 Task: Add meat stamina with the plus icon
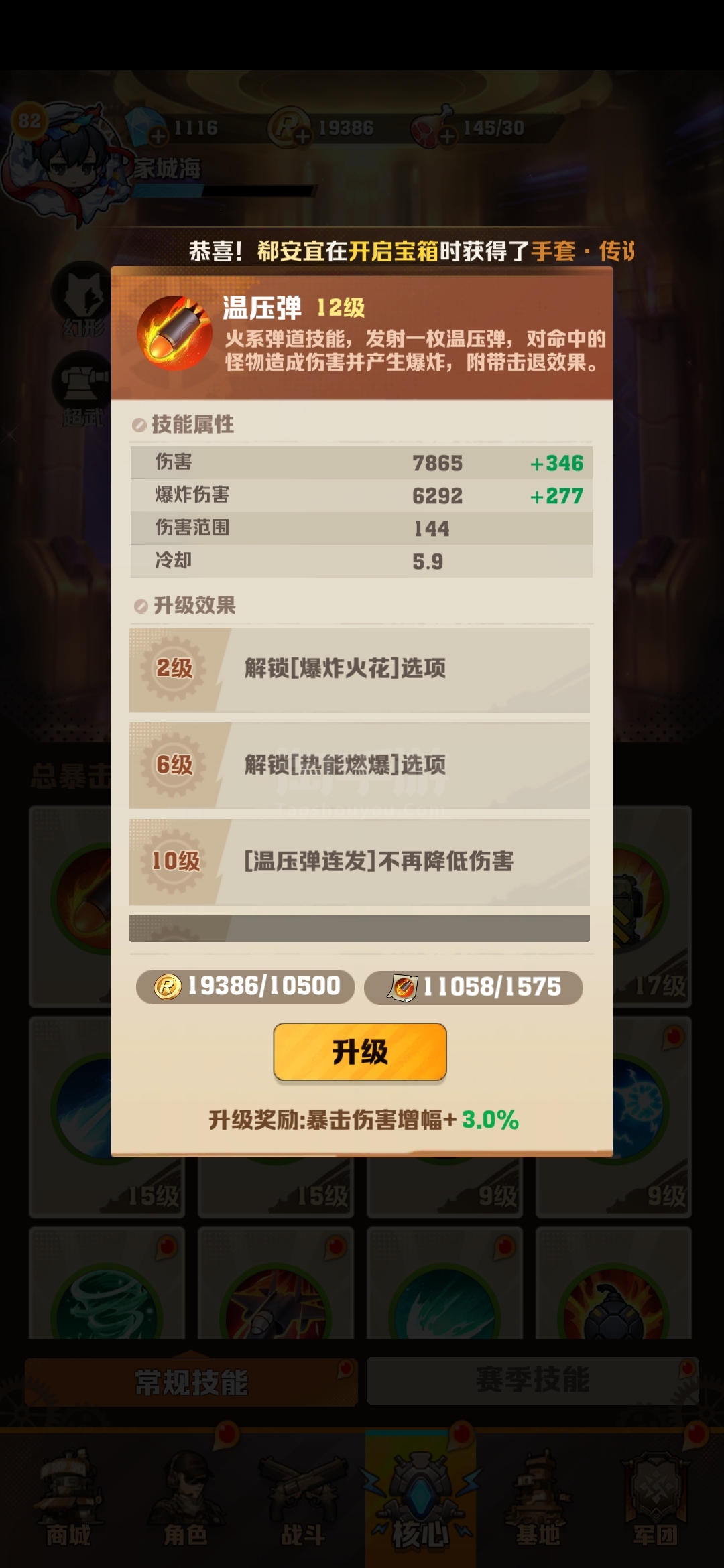(447, 137)
